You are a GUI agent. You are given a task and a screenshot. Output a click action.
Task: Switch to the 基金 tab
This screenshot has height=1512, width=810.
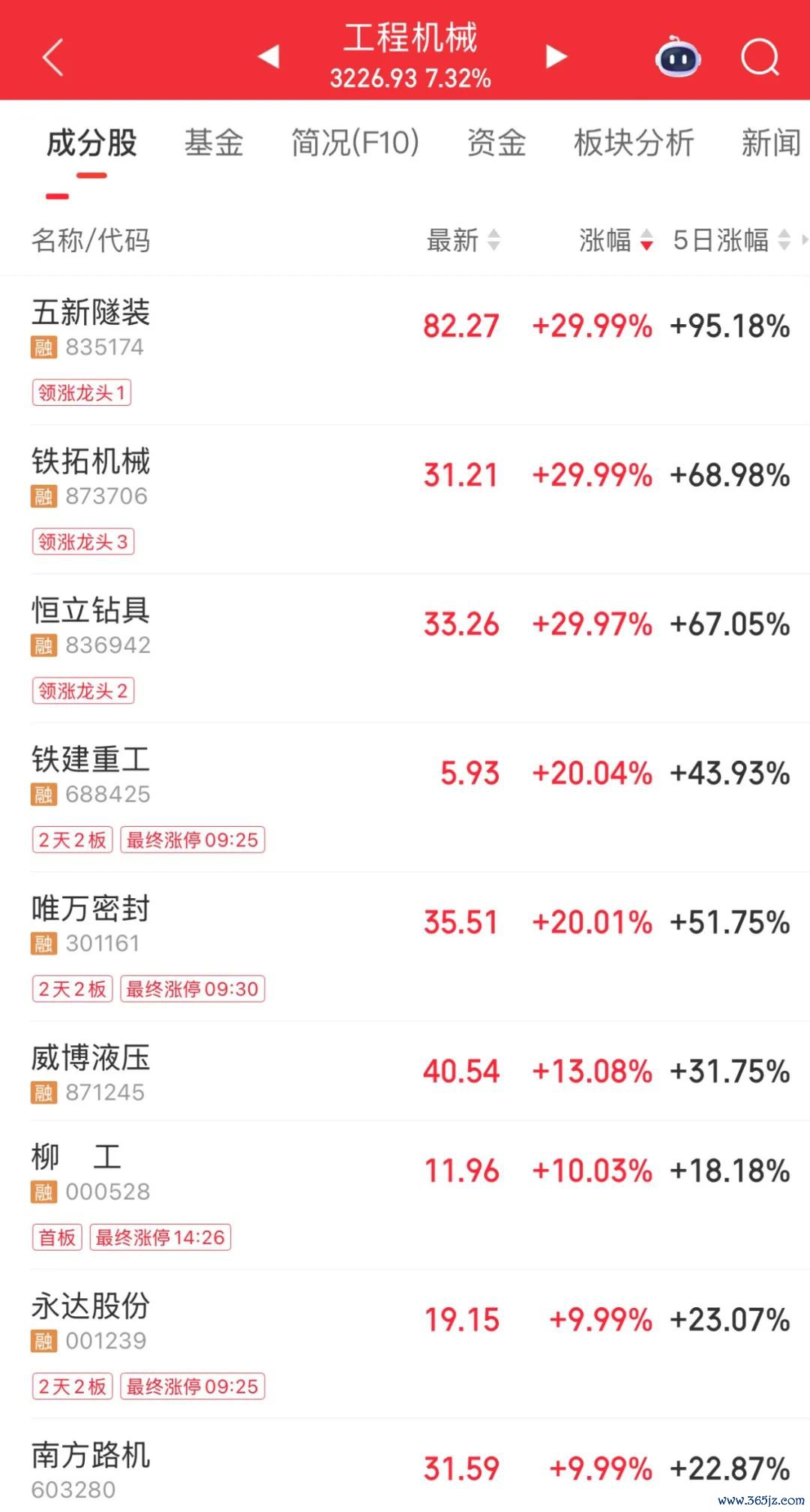[214, 143]
